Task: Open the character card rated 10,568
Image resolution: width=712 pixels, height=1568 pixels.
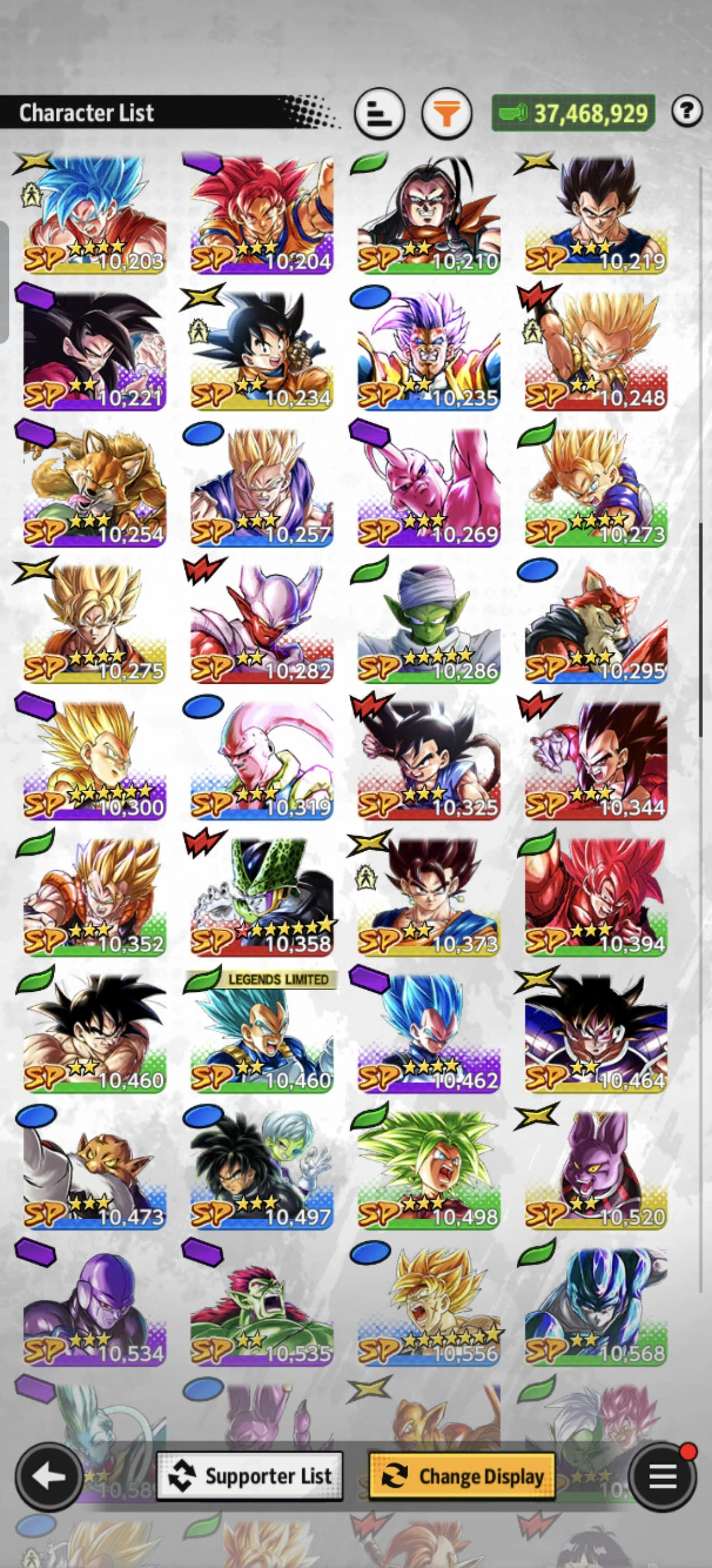Action: coord(596,1305)
